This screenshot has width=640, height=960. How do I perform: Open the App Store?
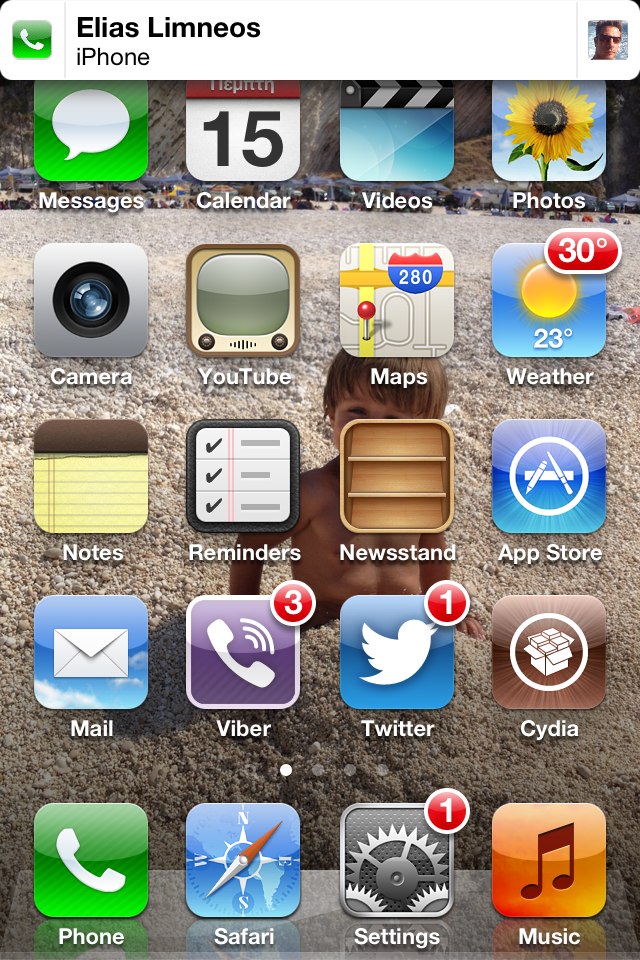[x=549, y=477]
